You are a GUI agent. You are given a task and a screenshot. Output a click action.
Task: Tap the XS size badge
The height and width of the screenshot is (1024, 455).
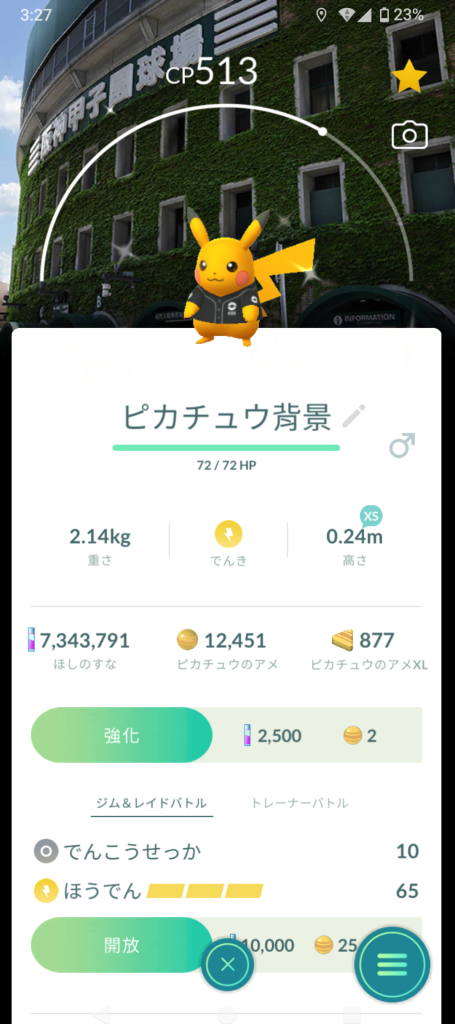tap(371, 517)
